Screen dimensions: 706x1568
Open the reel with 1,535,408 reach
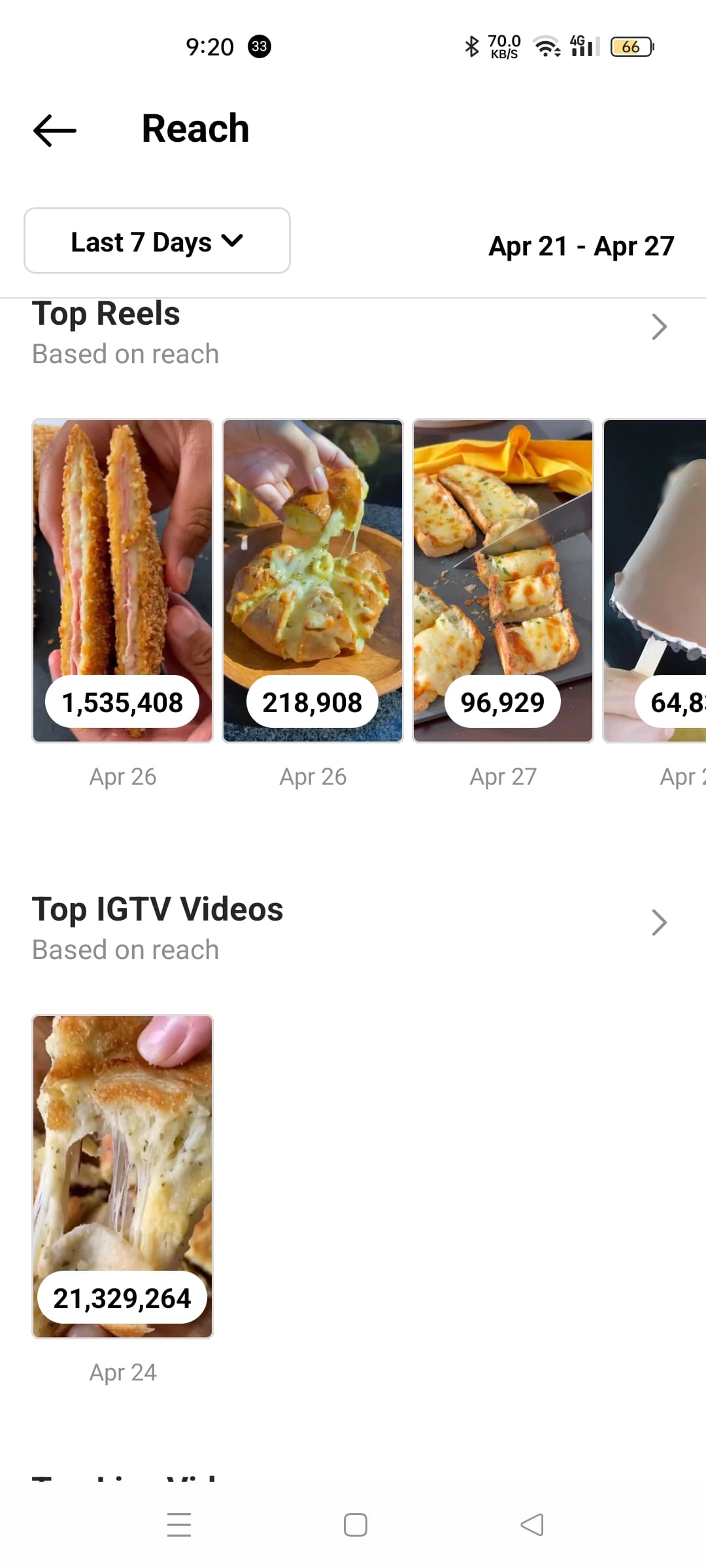[123, 580]
